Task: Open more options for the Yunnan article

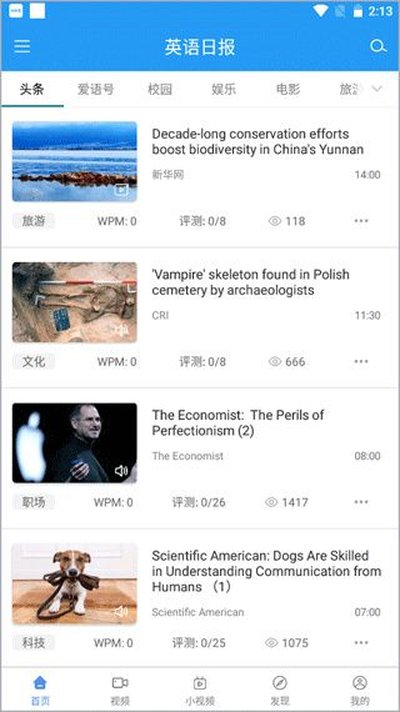Action: tap(361, 221)
